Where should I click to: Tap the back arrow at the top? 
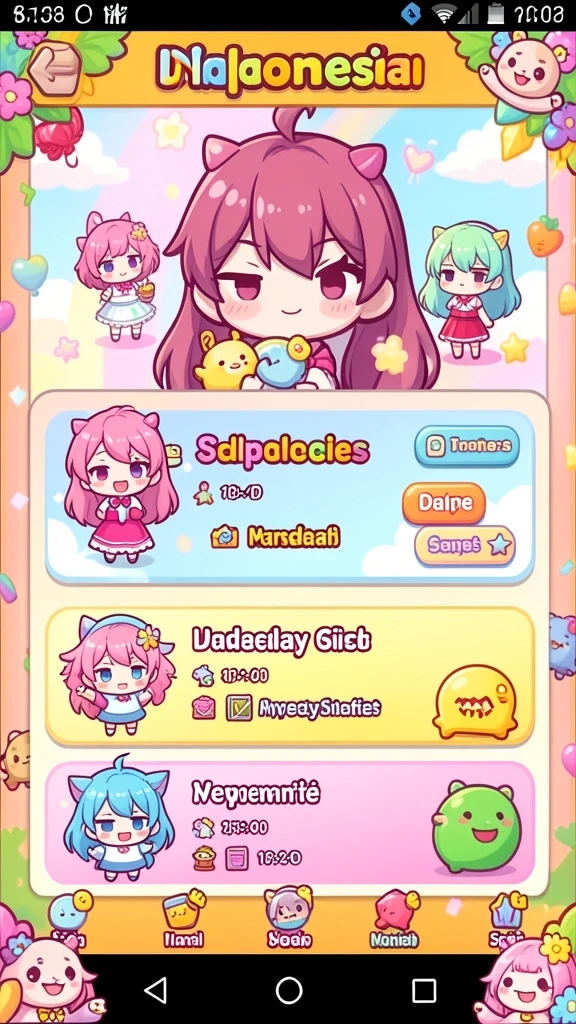[54, 69]
